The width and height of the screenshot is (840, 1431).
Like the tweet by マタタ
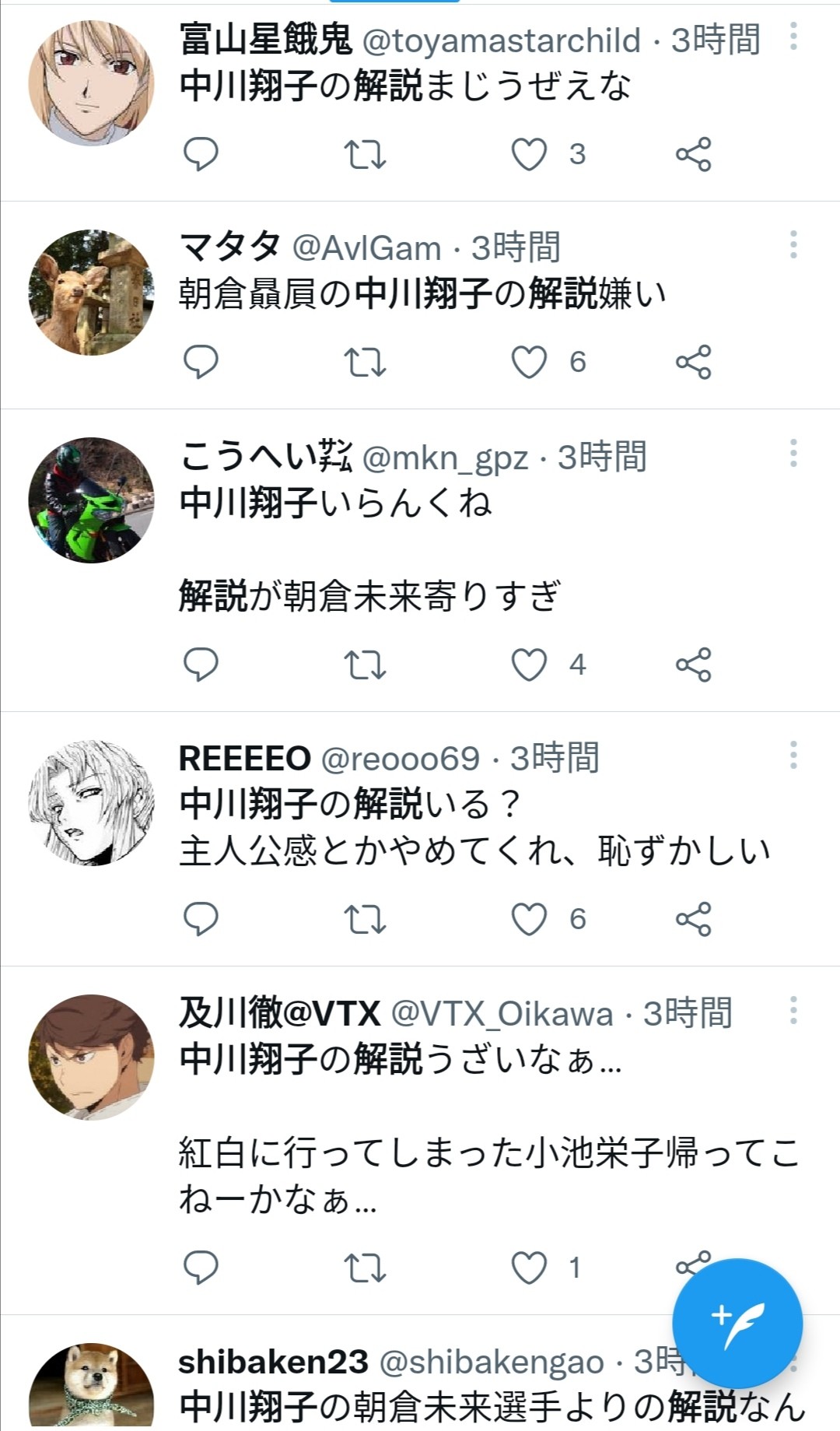coord(529,362)
